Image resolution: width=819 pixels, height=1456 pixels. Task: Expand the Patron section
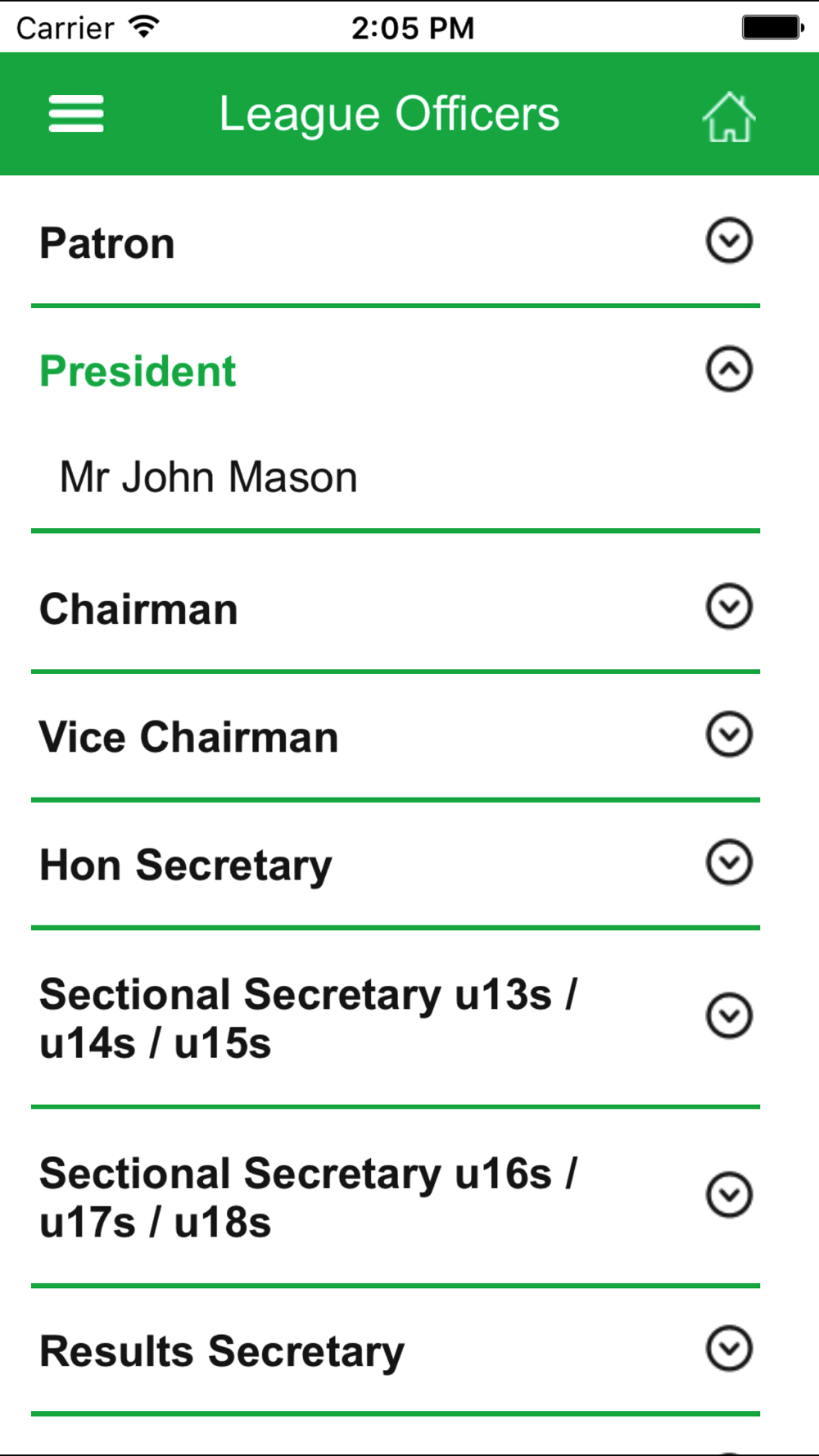click(396, 242)
